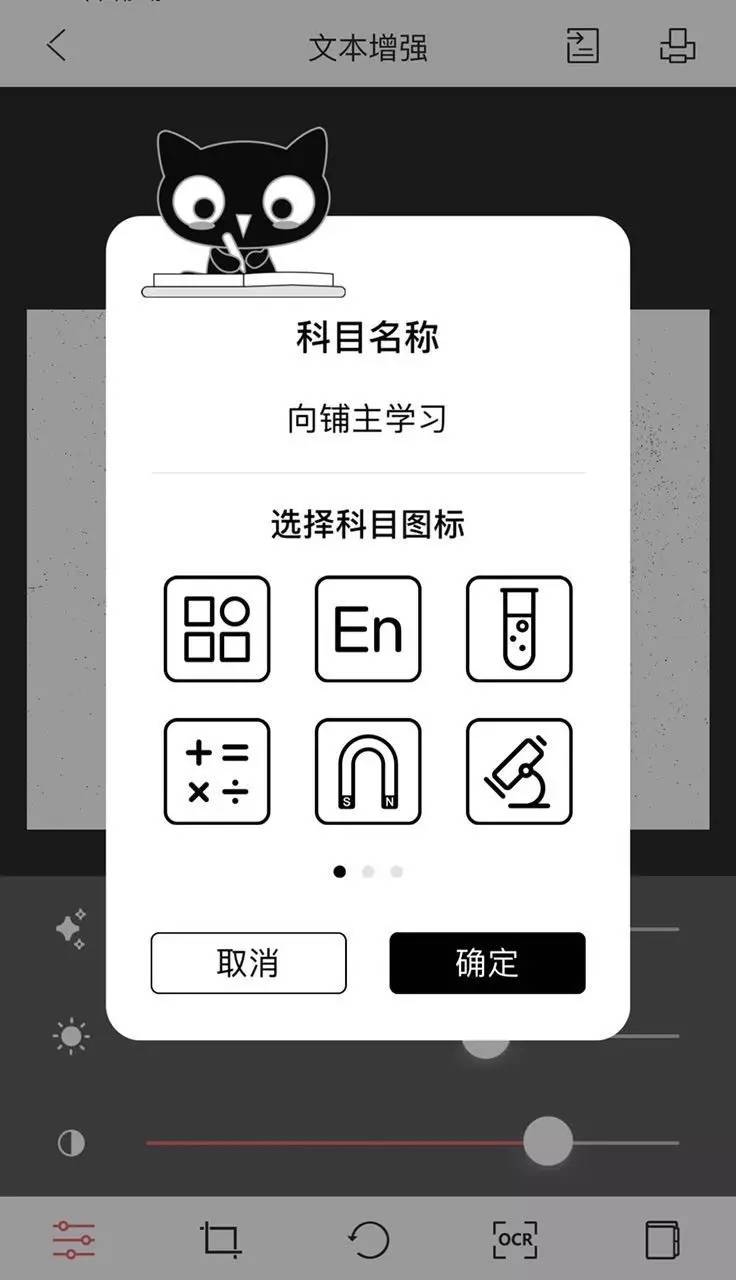
Task: Pick the test tube chemistry icon
Action: [x=519, y=629]
